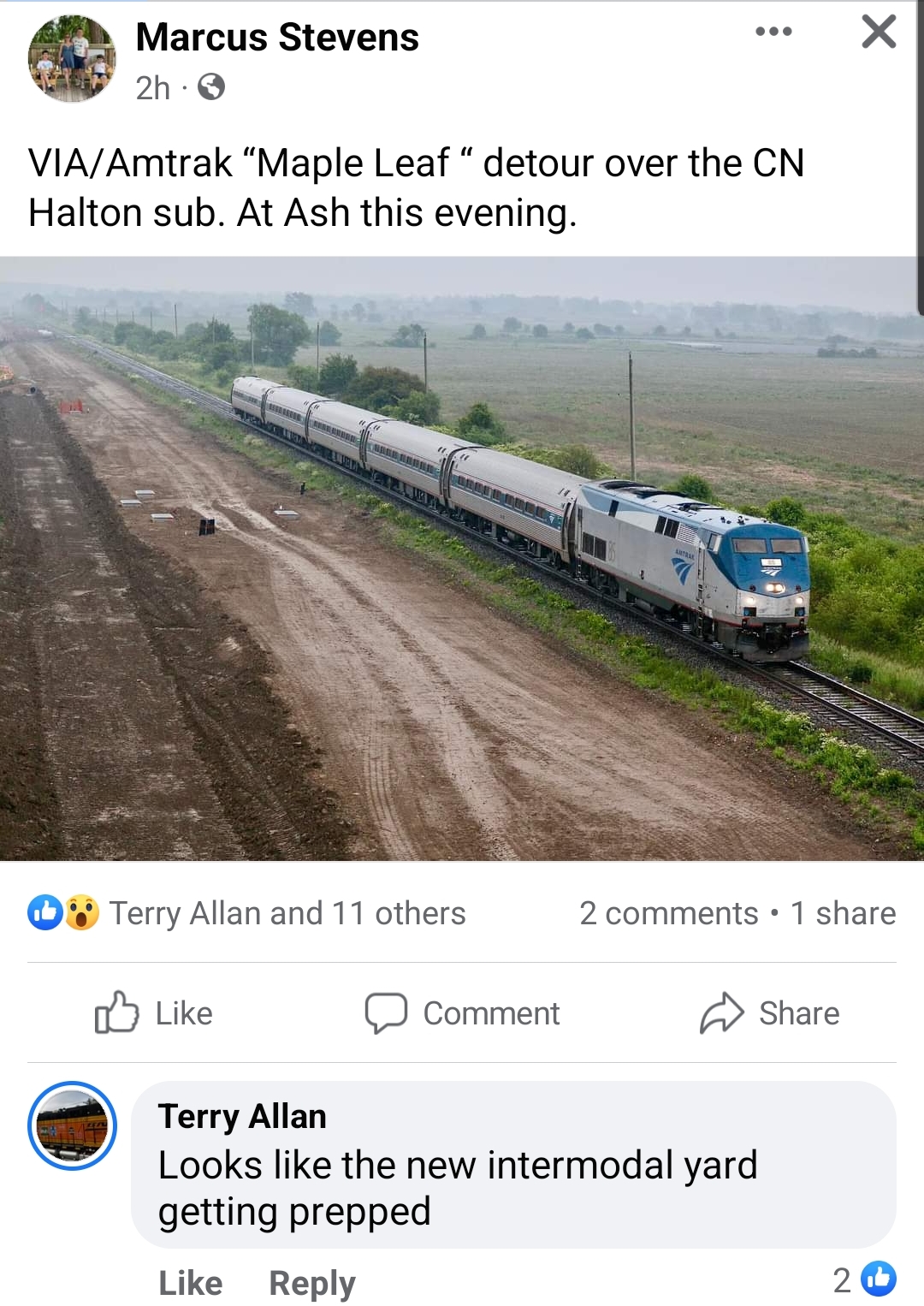924x1306 pixels.
Task: Open Terry Allan's profile avatar
Action: (73, 1125)
